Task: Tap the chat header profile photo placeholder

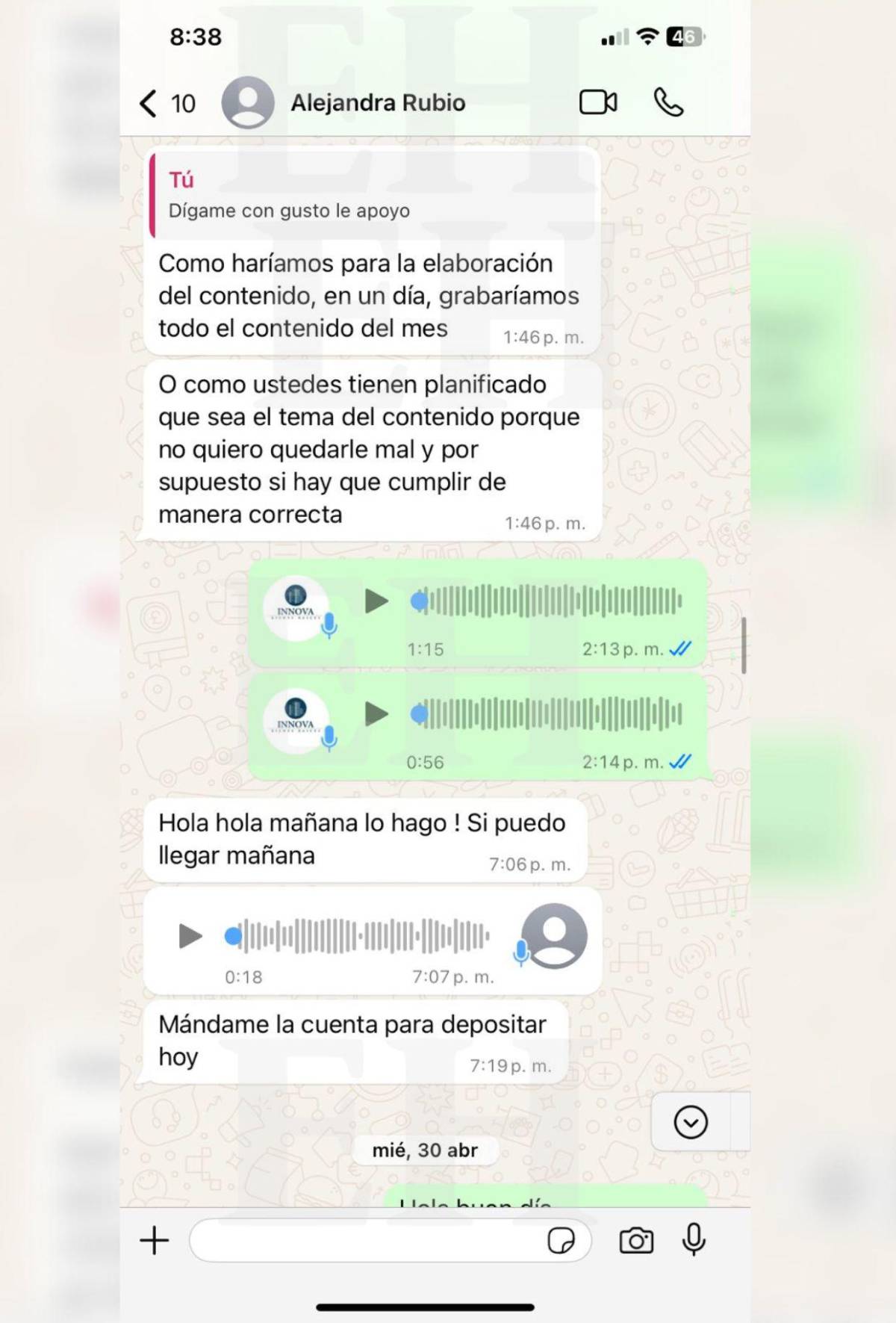Action: 248,102
